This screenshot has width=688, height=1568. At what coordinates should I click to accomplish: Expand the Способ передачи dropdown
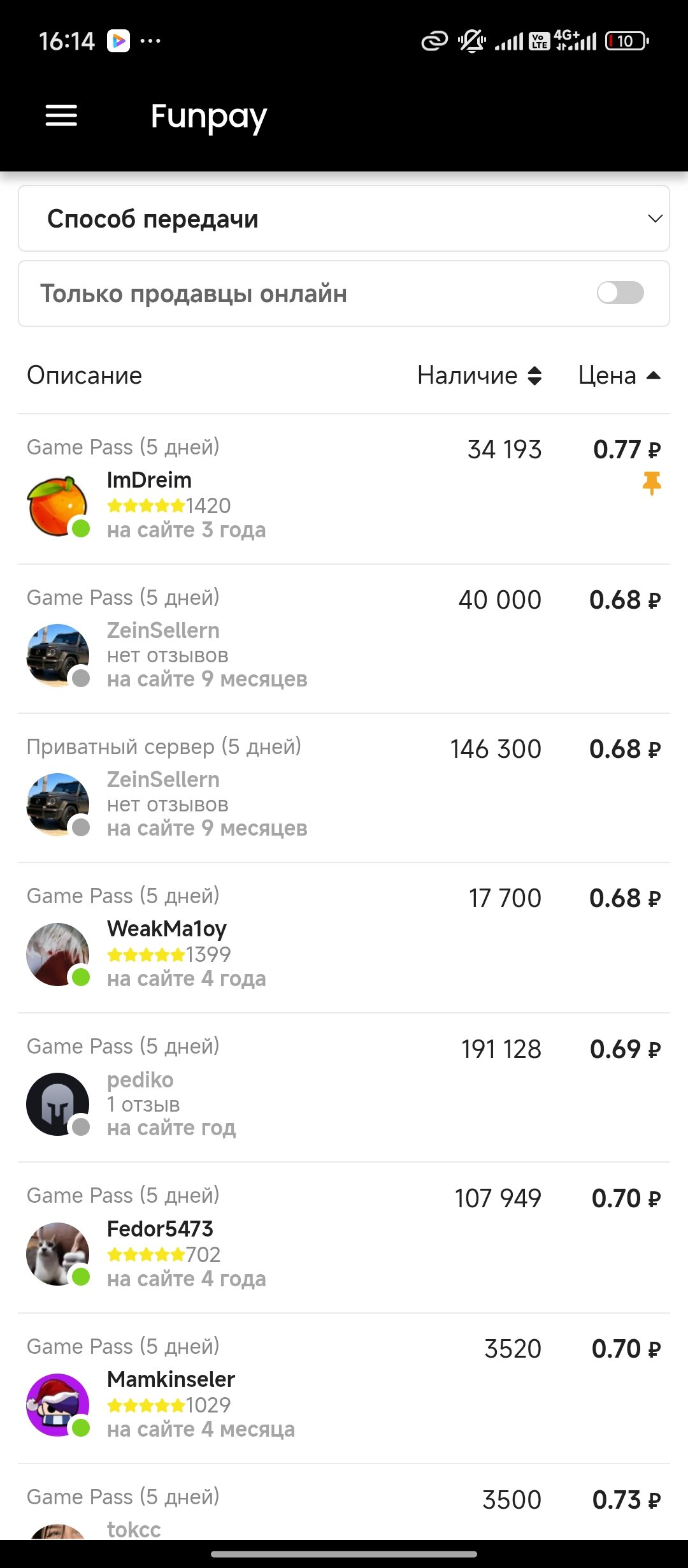pyautogui.click(x=344, y=219)
